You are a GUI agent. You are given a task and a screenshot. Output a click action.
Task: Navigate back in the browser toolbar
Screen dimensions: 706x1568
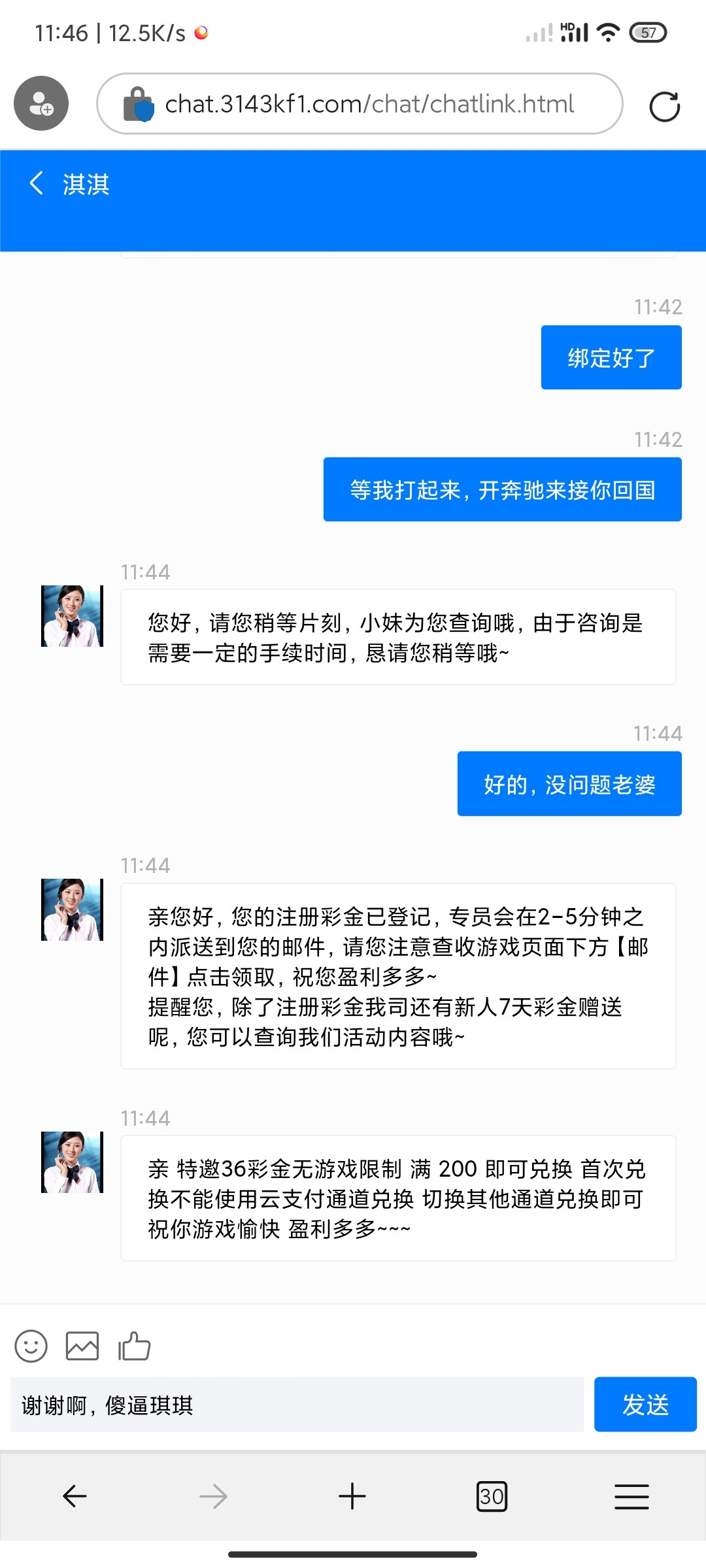click(x=75, y=1496)
